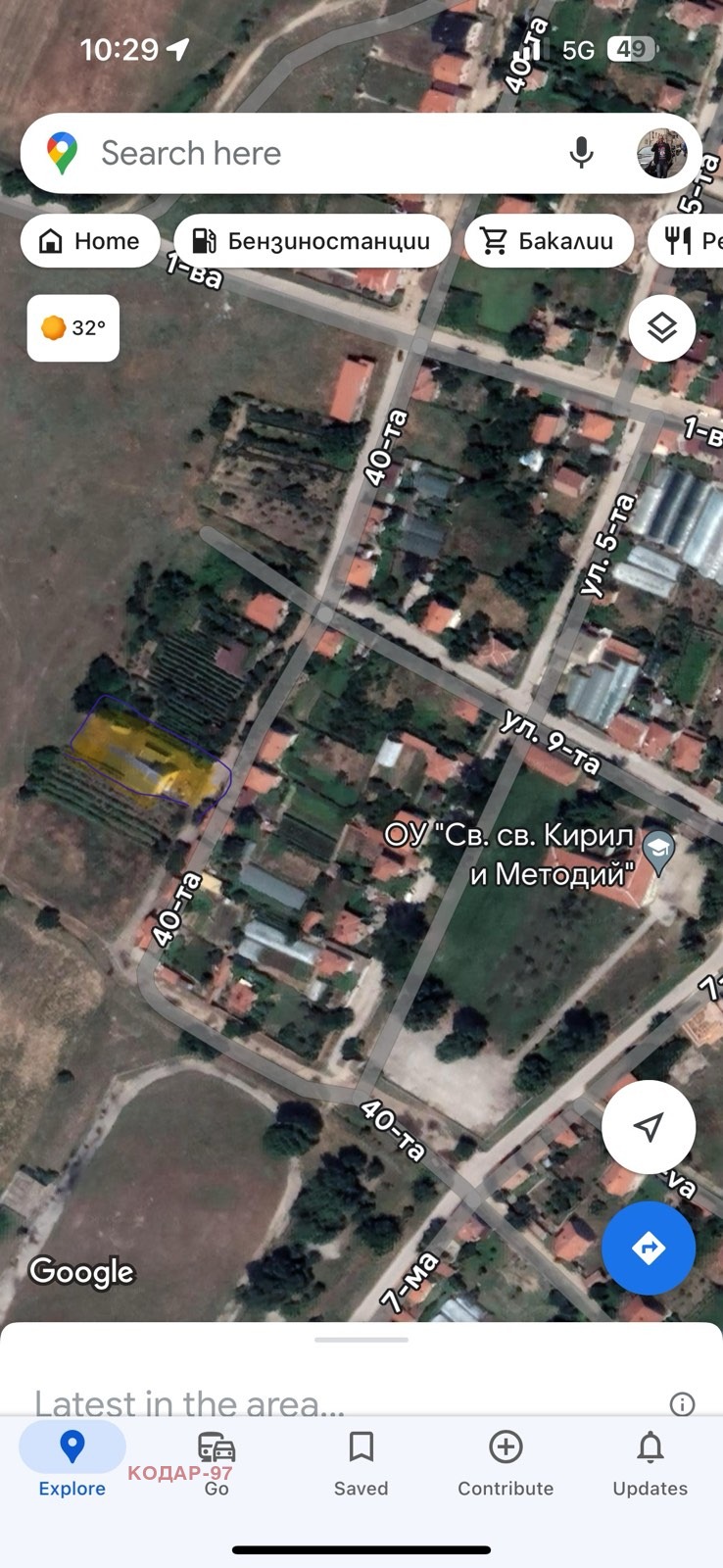Image resolution: width=723 pixels, height=1568 pixels.
Task: Open directions with the blue navigation button
Action: click(649, 1248)
